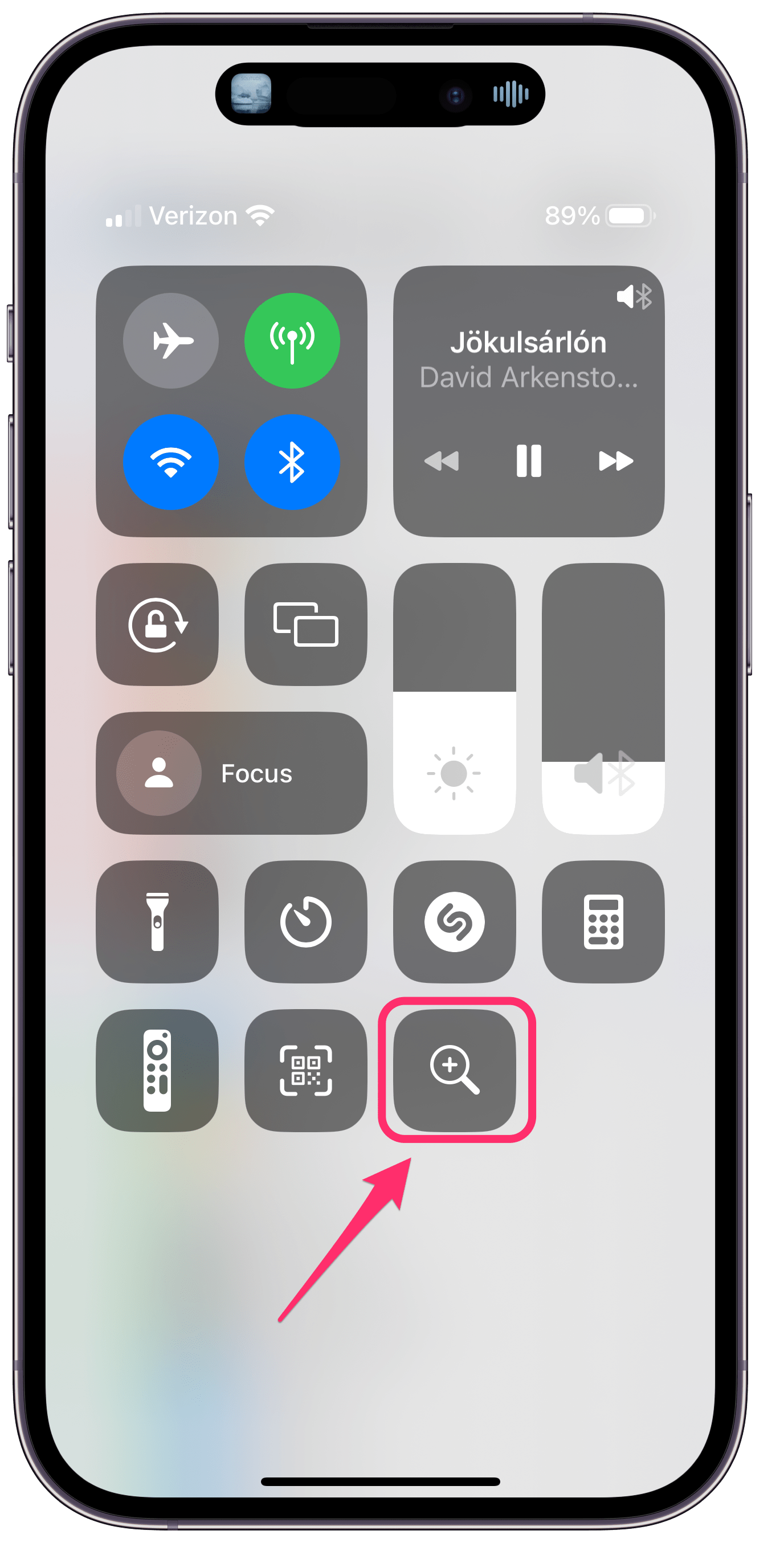
Task: Tap the volume slider
Action: pyautogui.click(x=603, y=699)
